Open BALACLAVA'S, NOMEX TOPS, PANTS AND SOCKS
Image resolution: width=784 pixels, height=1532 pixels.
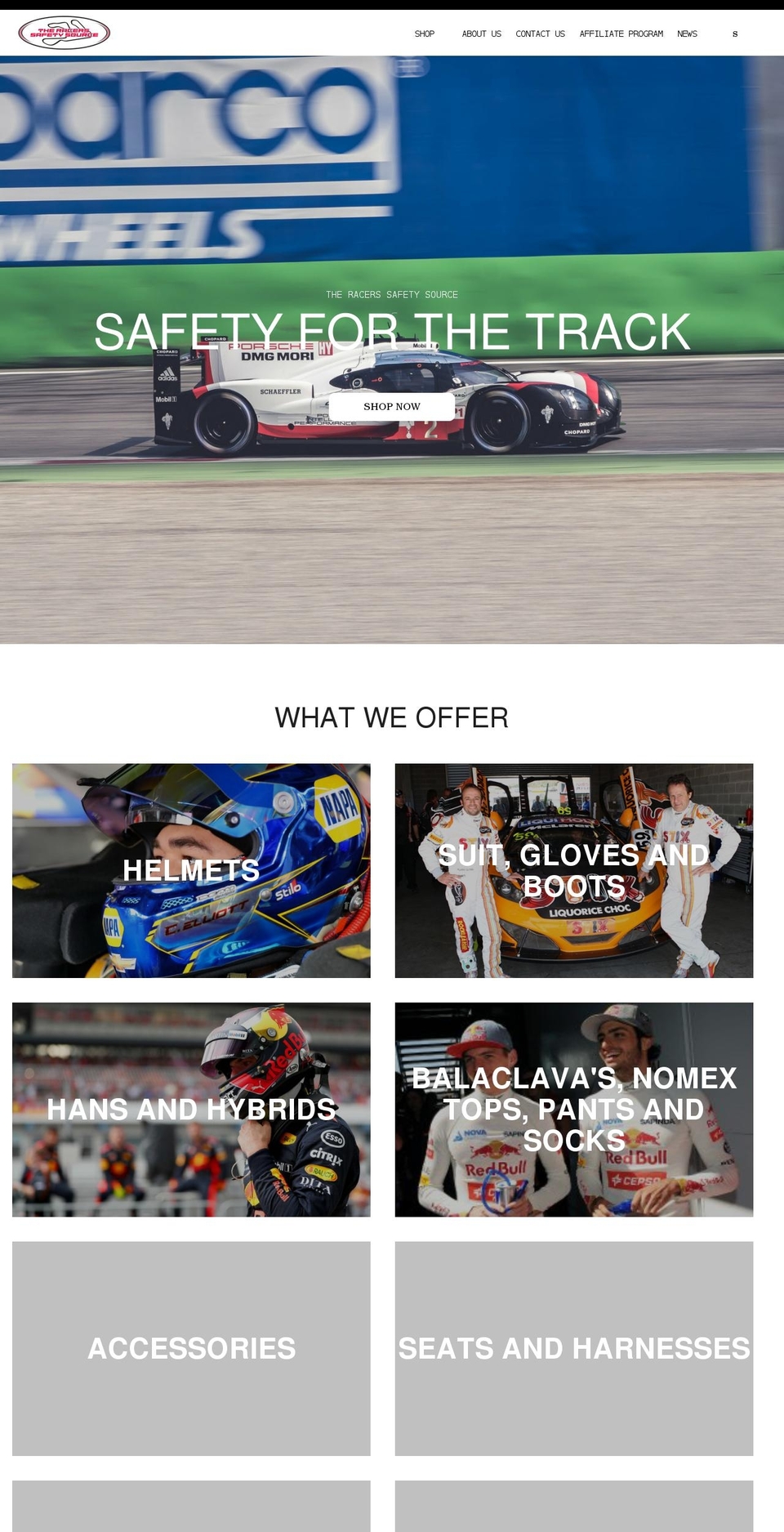point(574,1110)
